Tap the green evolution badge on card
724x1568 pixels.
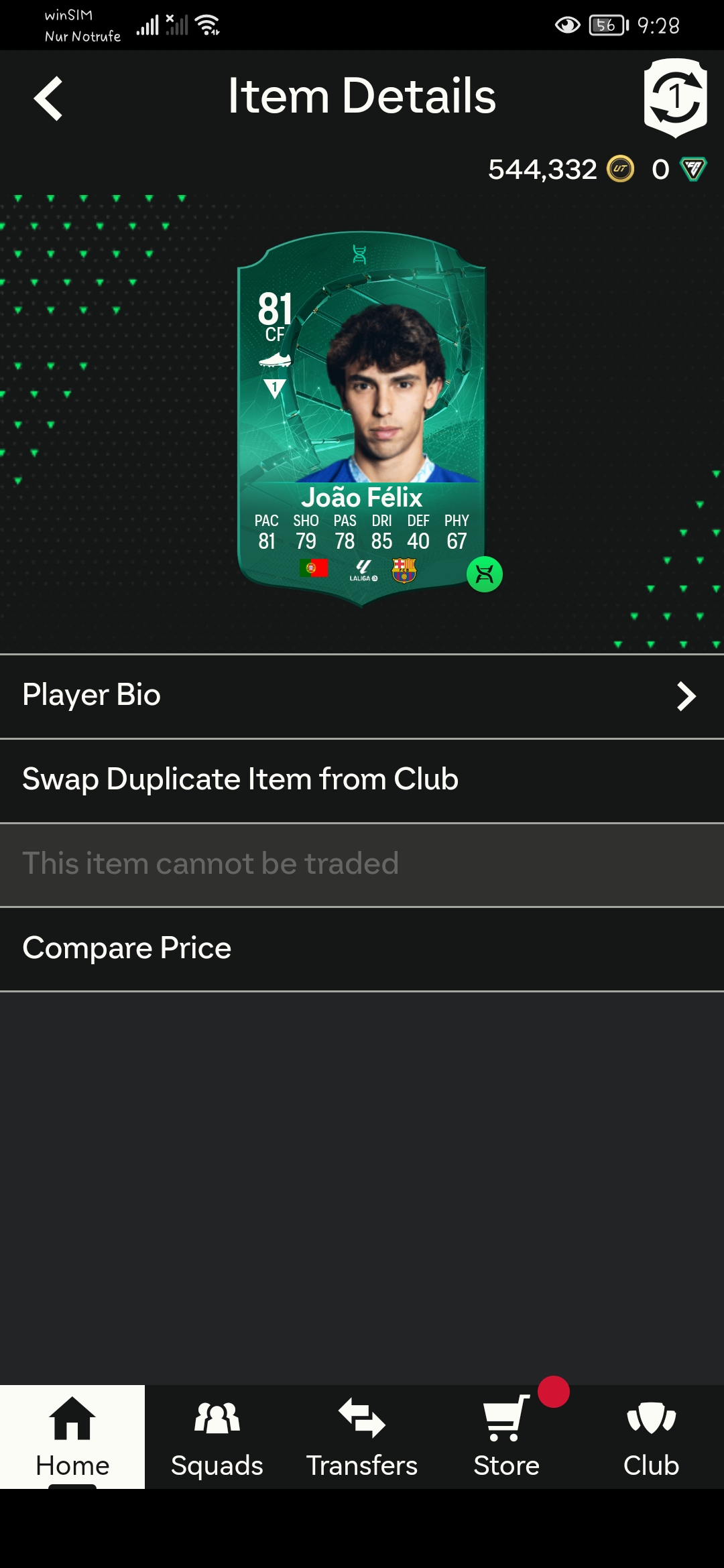tap(484, 574)
